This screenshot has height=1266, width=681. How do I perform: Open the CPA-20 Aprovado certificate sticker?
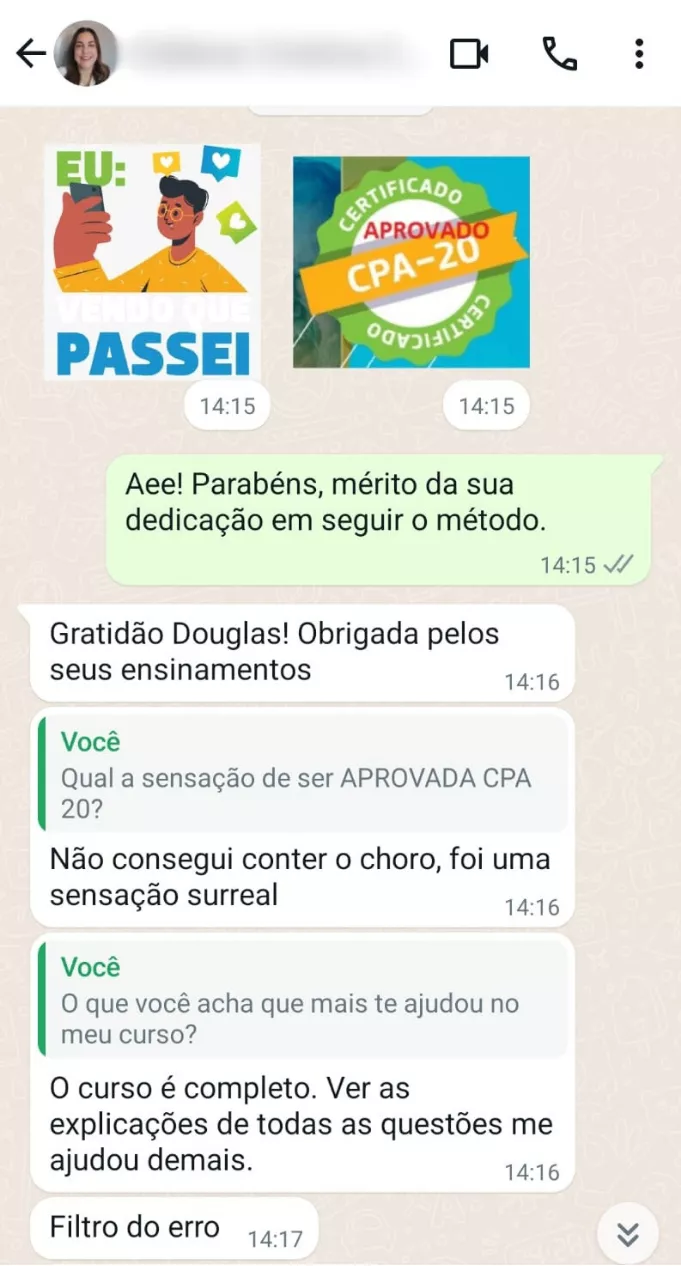(x=411, y=262)
